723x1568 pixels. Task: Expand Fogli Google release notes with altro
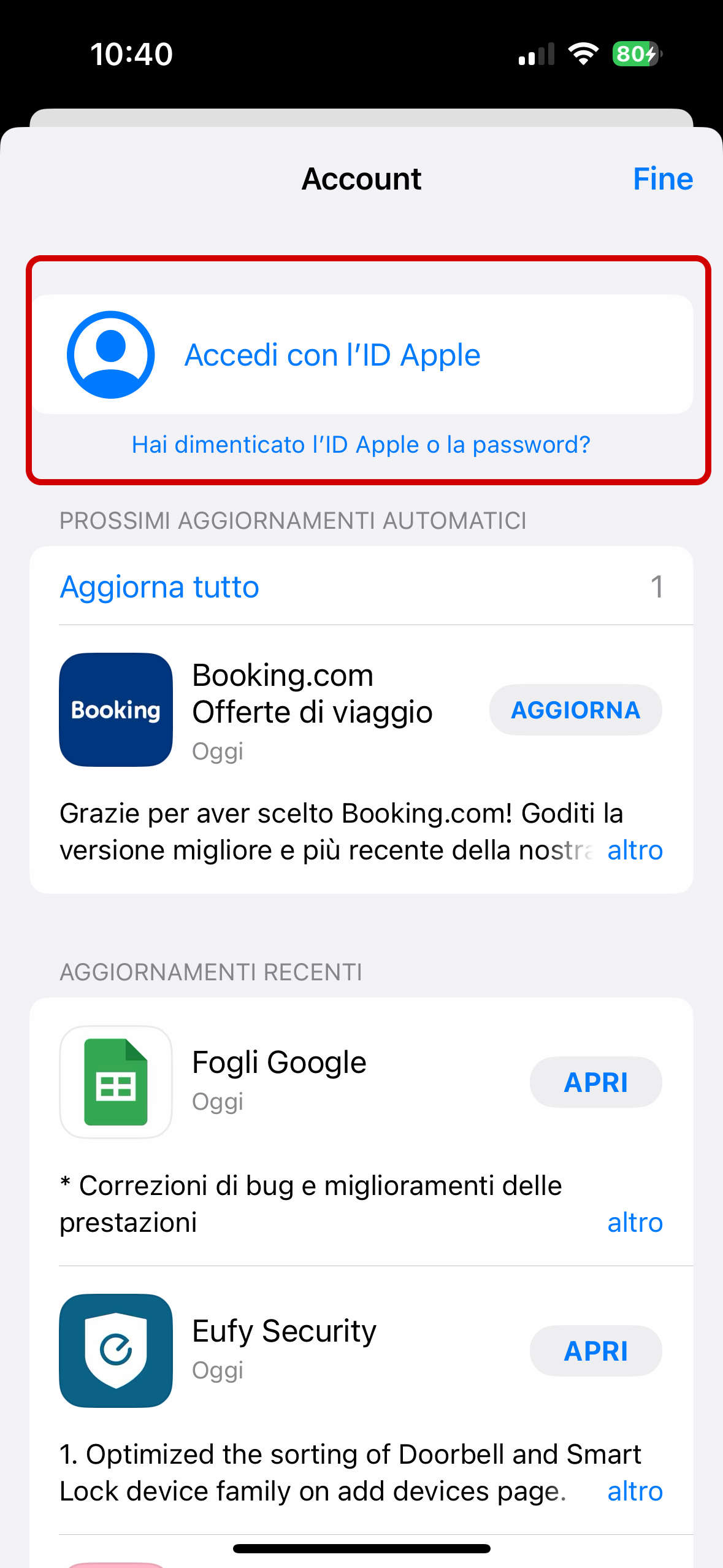coord(635,1223)
